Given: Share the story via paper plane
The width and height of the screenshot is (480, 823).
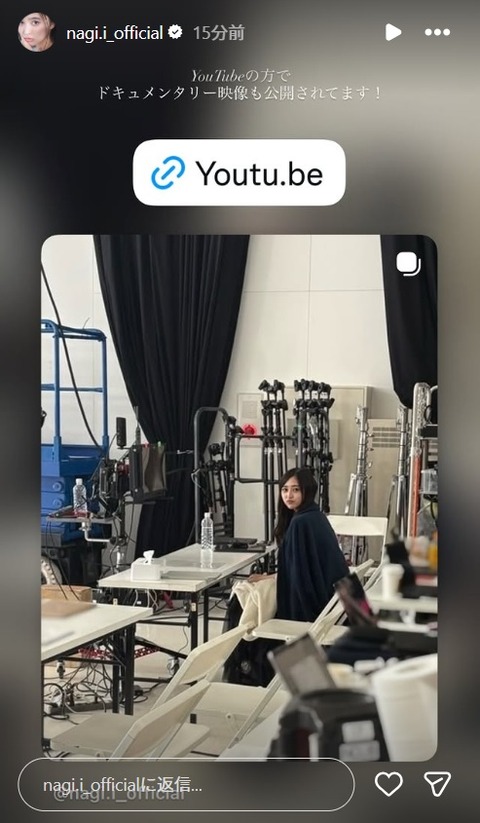Looking at the screenshot, I should pyautogui.click(x=438, y=784).
